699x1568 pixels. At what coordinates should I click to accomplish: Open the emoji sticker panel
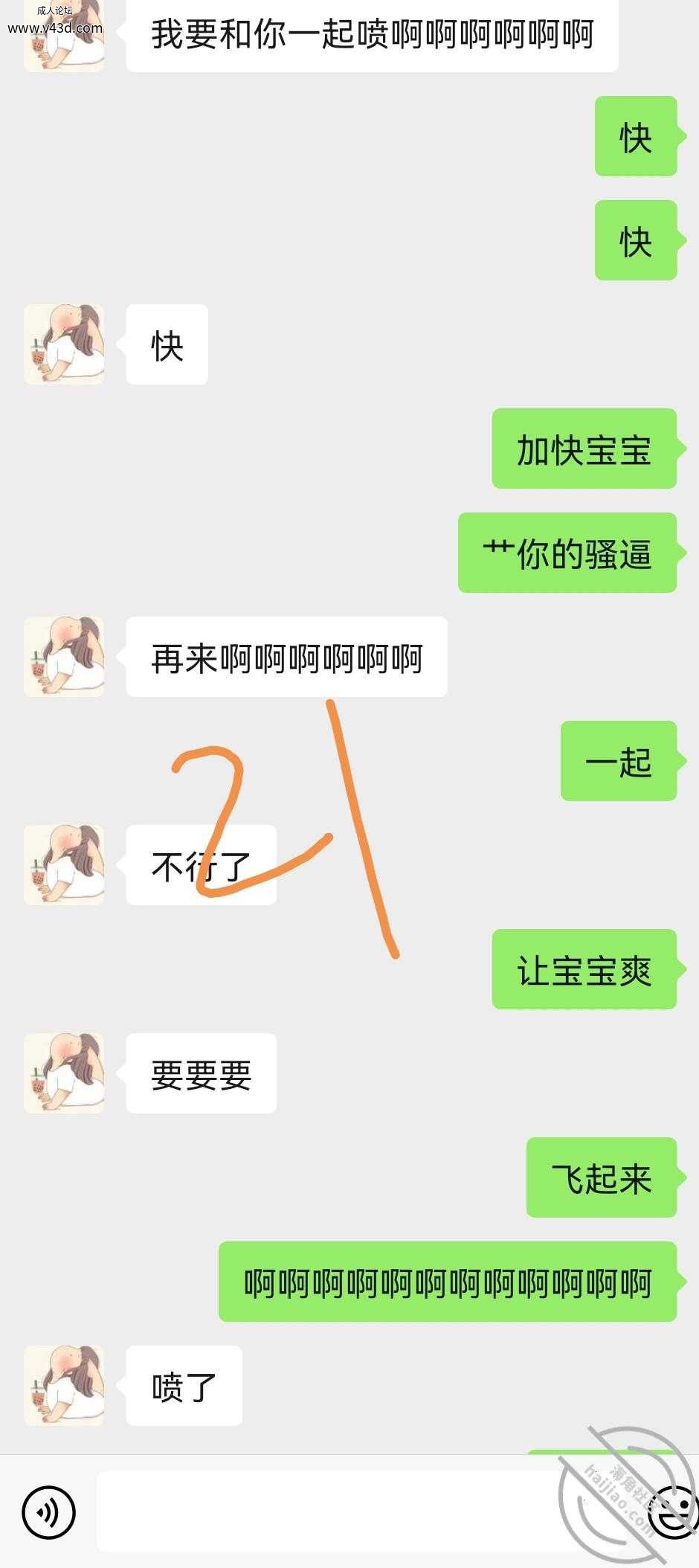(677, 1512)
